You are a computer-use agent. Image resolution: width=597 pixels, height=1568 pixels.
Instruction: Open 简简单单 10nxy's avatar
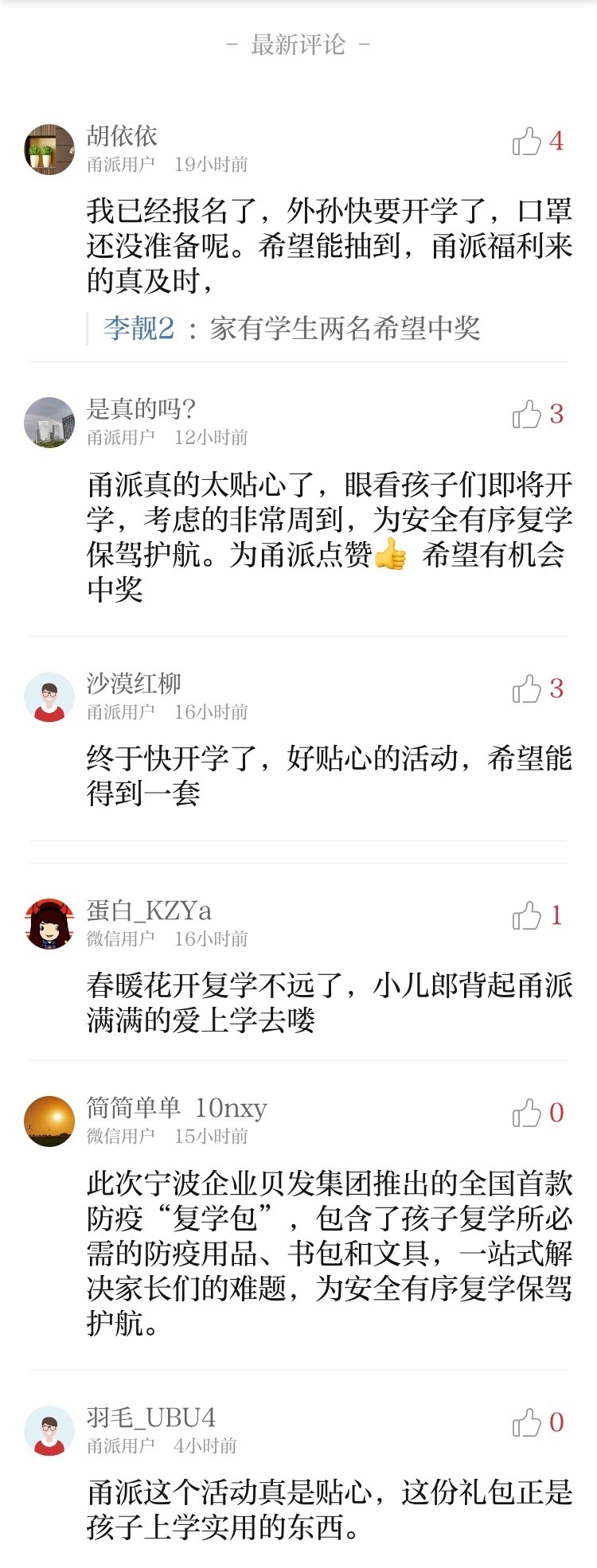pos(49,1121)
